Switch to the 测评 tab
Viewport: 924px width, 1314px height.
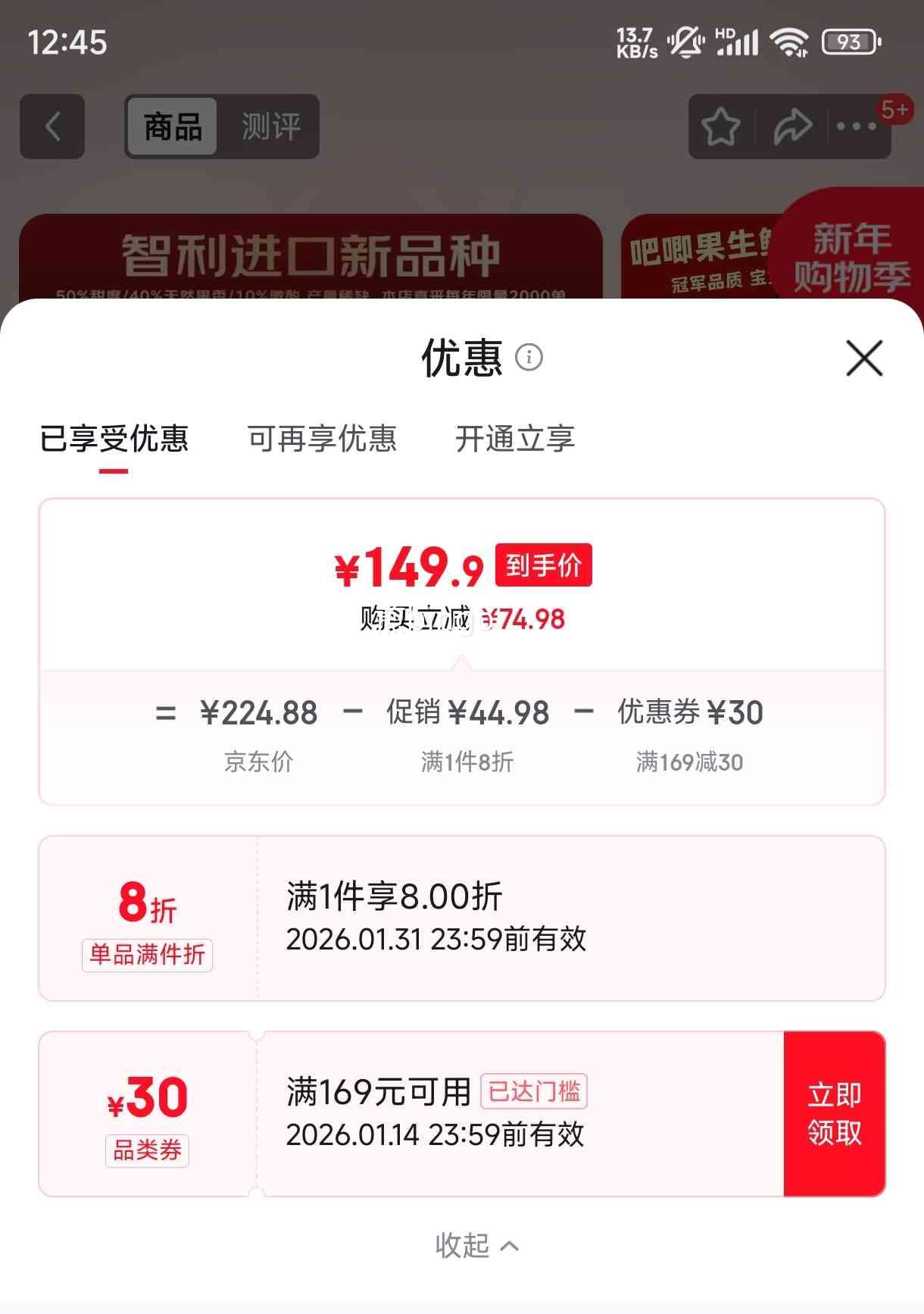click(270, 127)
